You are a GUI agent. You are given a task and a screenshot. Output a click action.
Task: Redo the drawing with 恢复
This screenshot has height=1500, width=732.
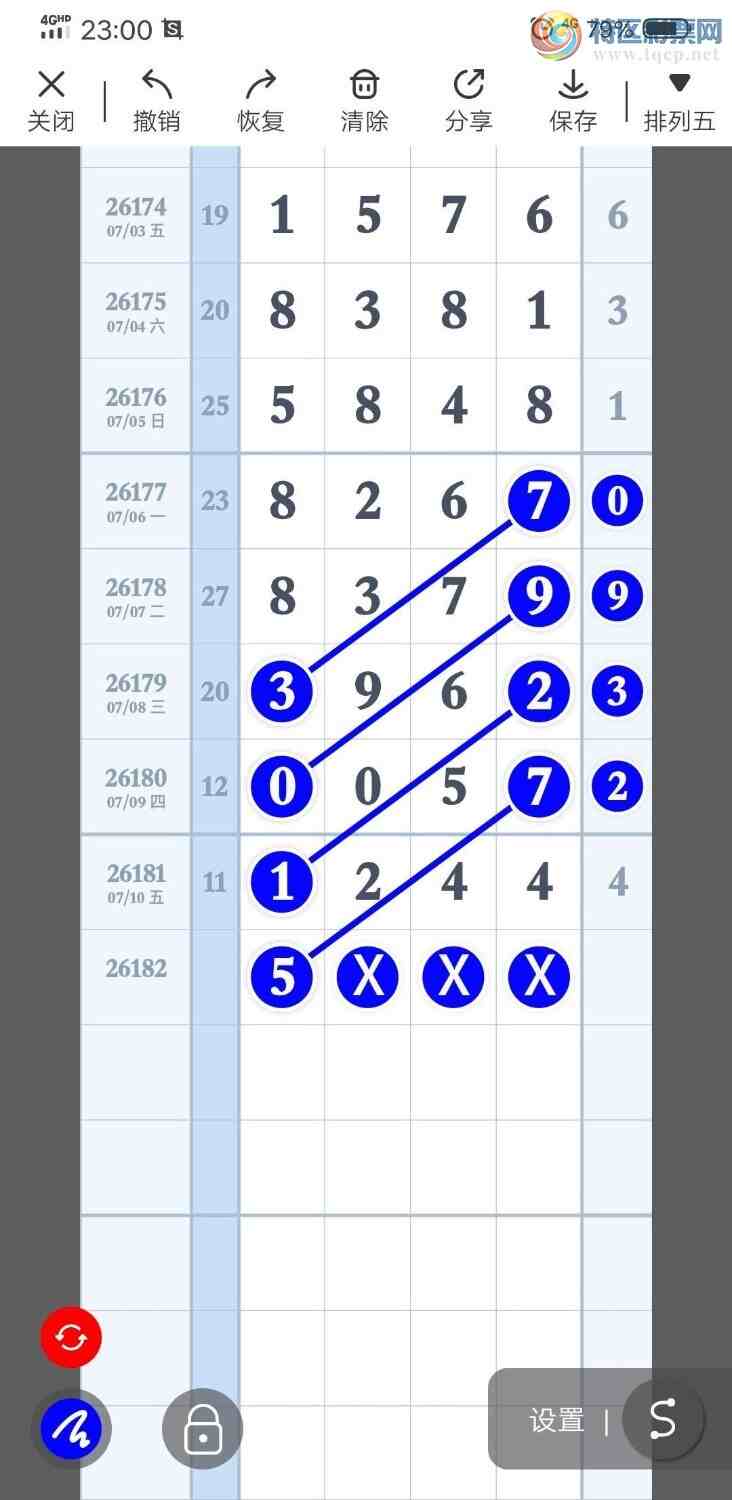point(261,101)
